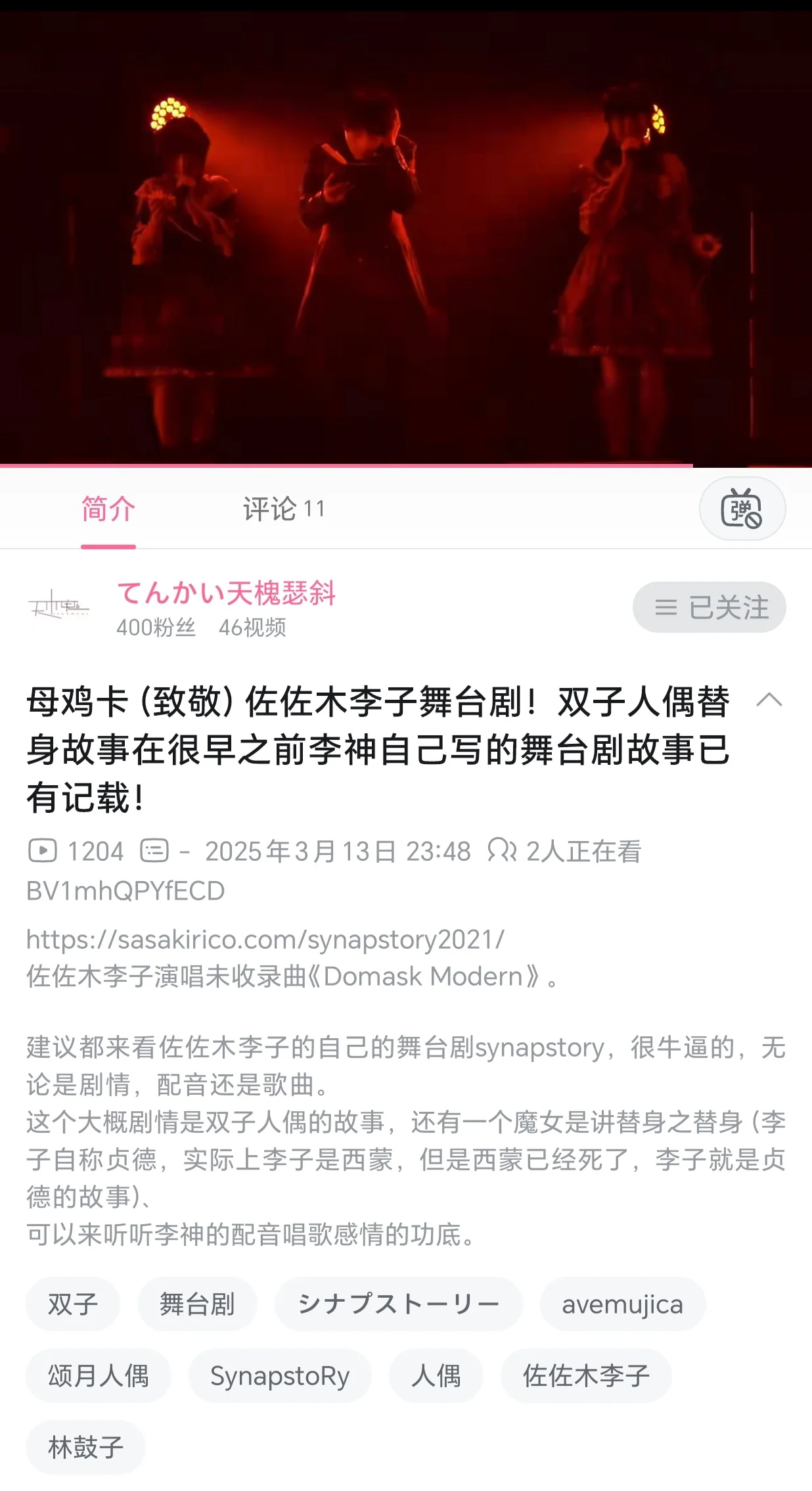Open uploader てんかい天槐瑟斜 profile

point(226,593)
